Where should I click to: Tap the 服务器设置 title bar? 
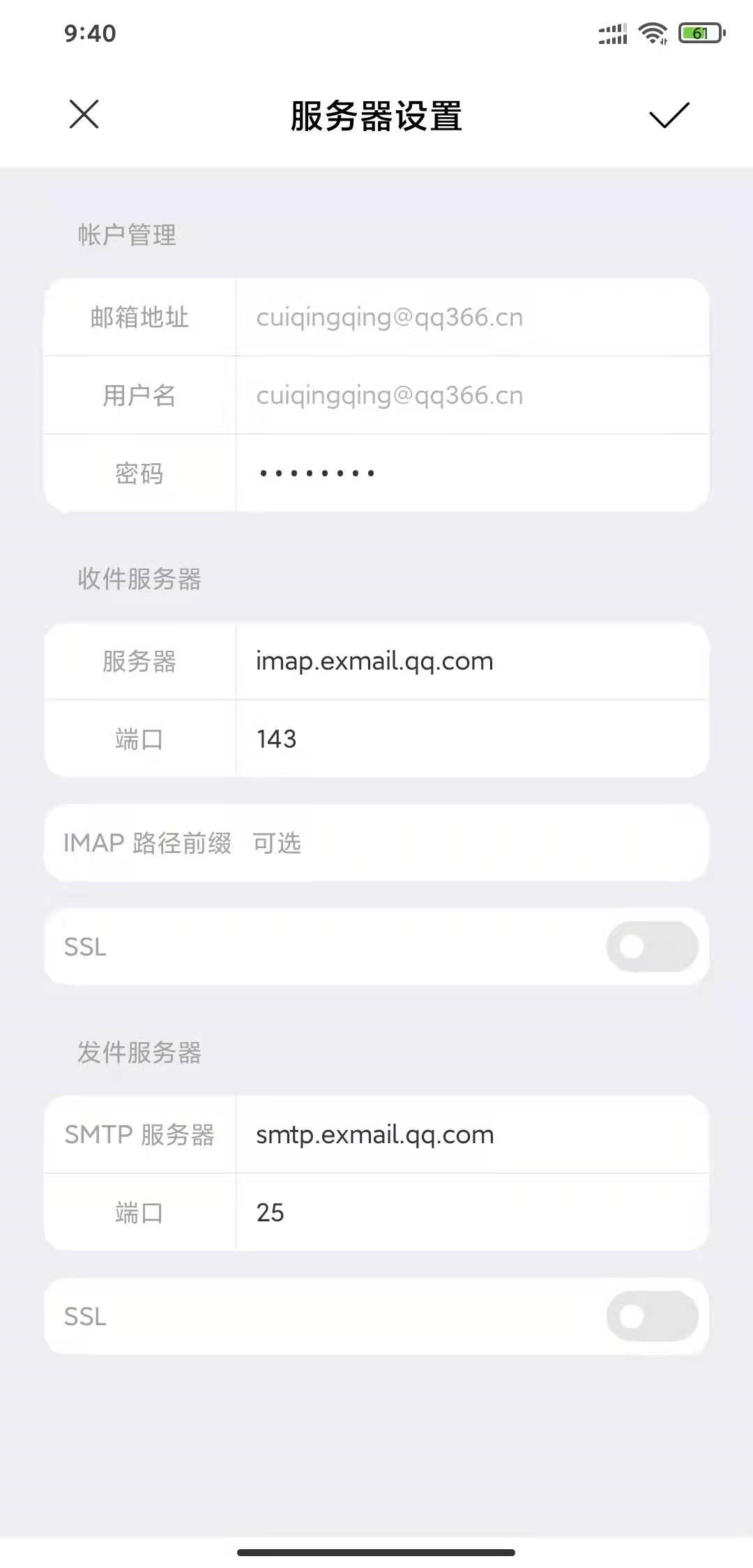click(x=376, y=116)
